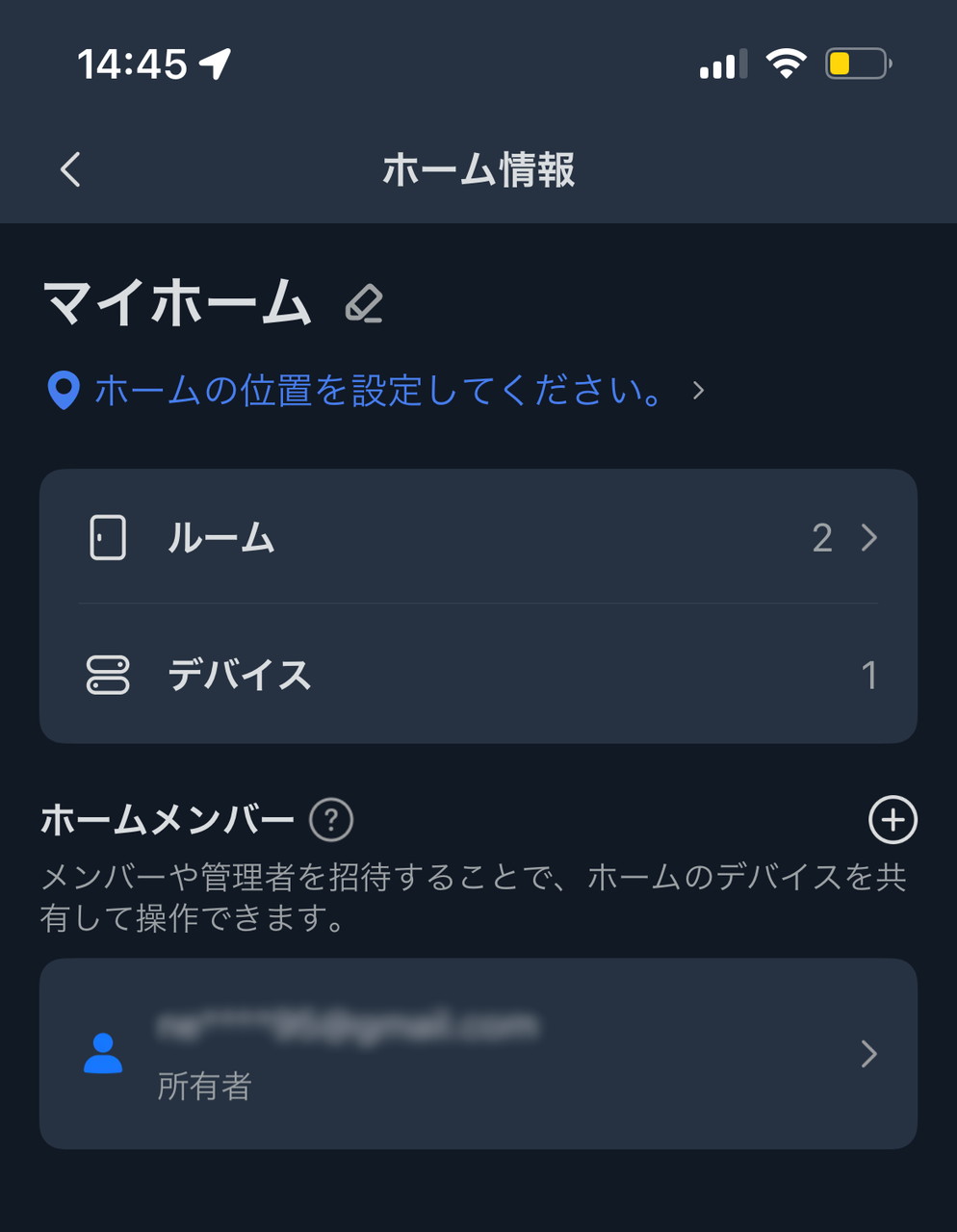Add a new home member
Screen dimensions: 957x1232
coord(892,820)
